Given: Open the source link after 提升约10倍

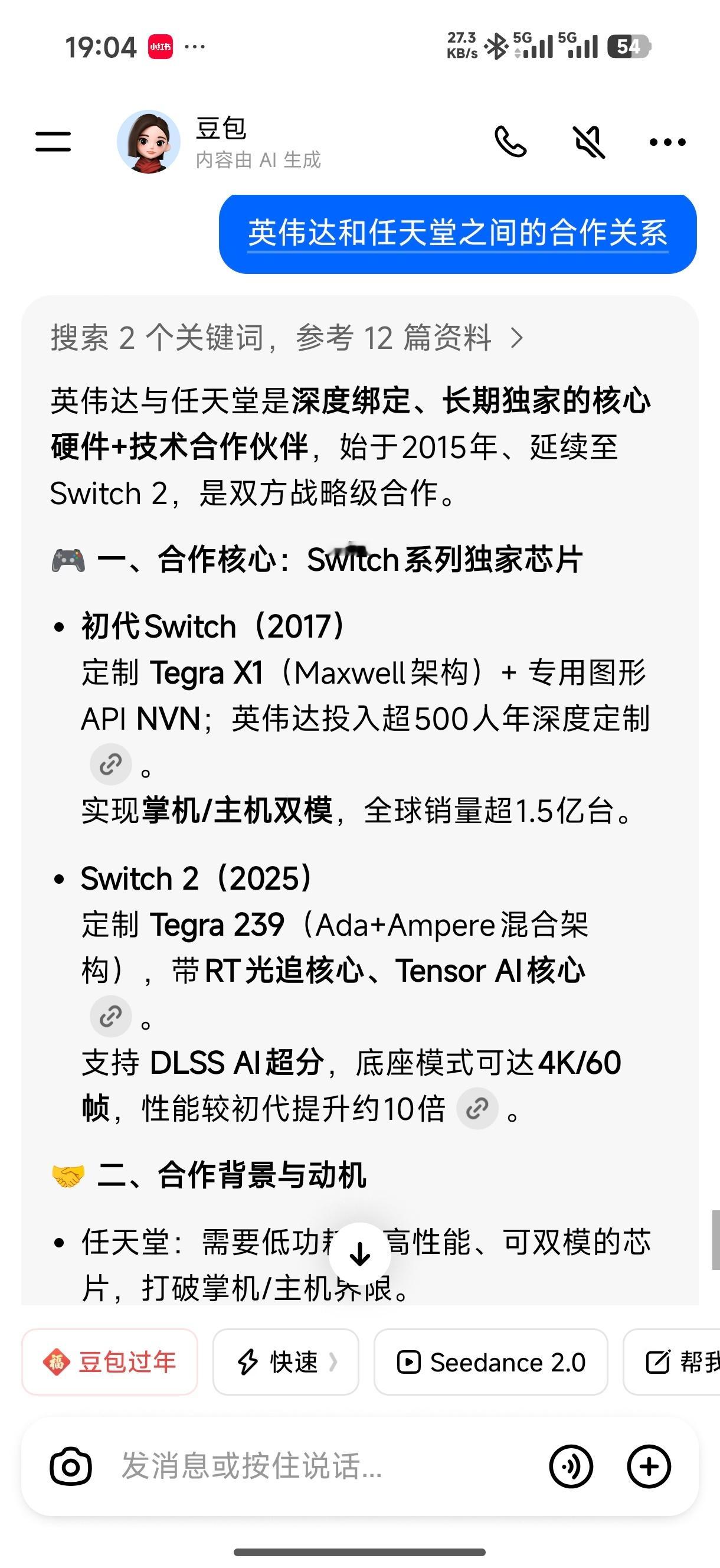Looking at the screenshot, I should point(477,1109).
